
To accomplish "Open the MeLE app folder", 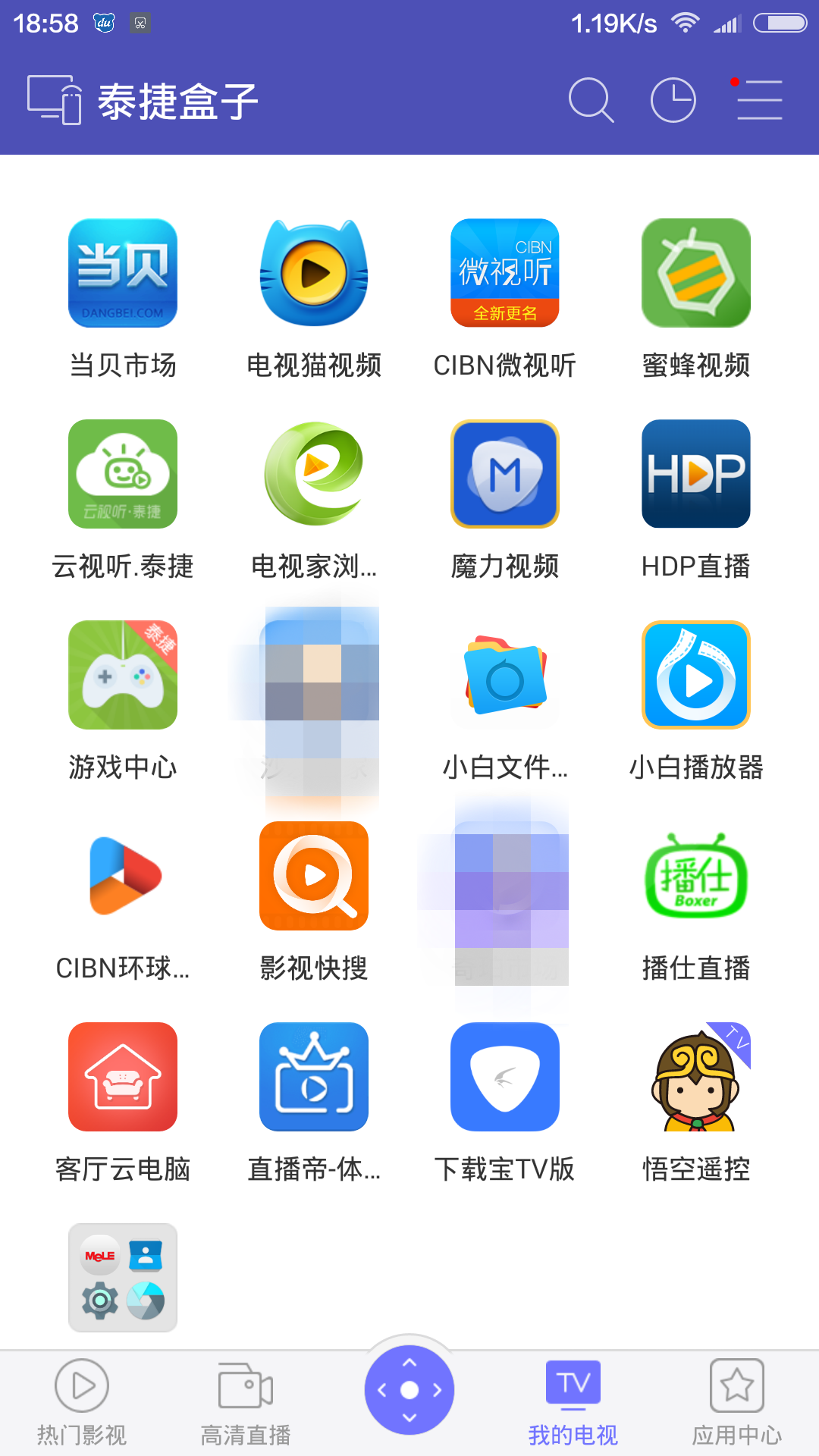I will pyautogui.click(x=122, y=1276).
